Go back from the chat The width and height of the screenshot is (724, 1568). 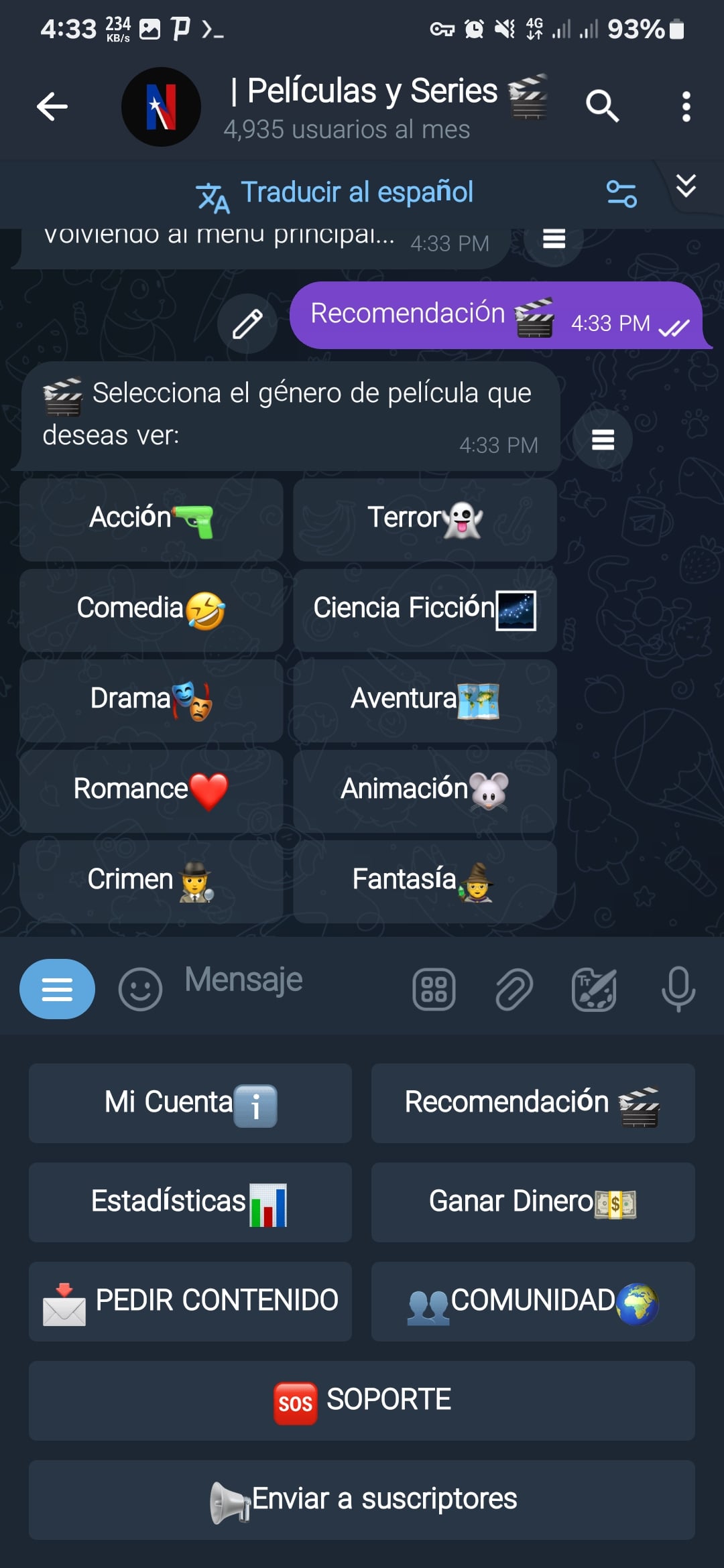point(52,107)
